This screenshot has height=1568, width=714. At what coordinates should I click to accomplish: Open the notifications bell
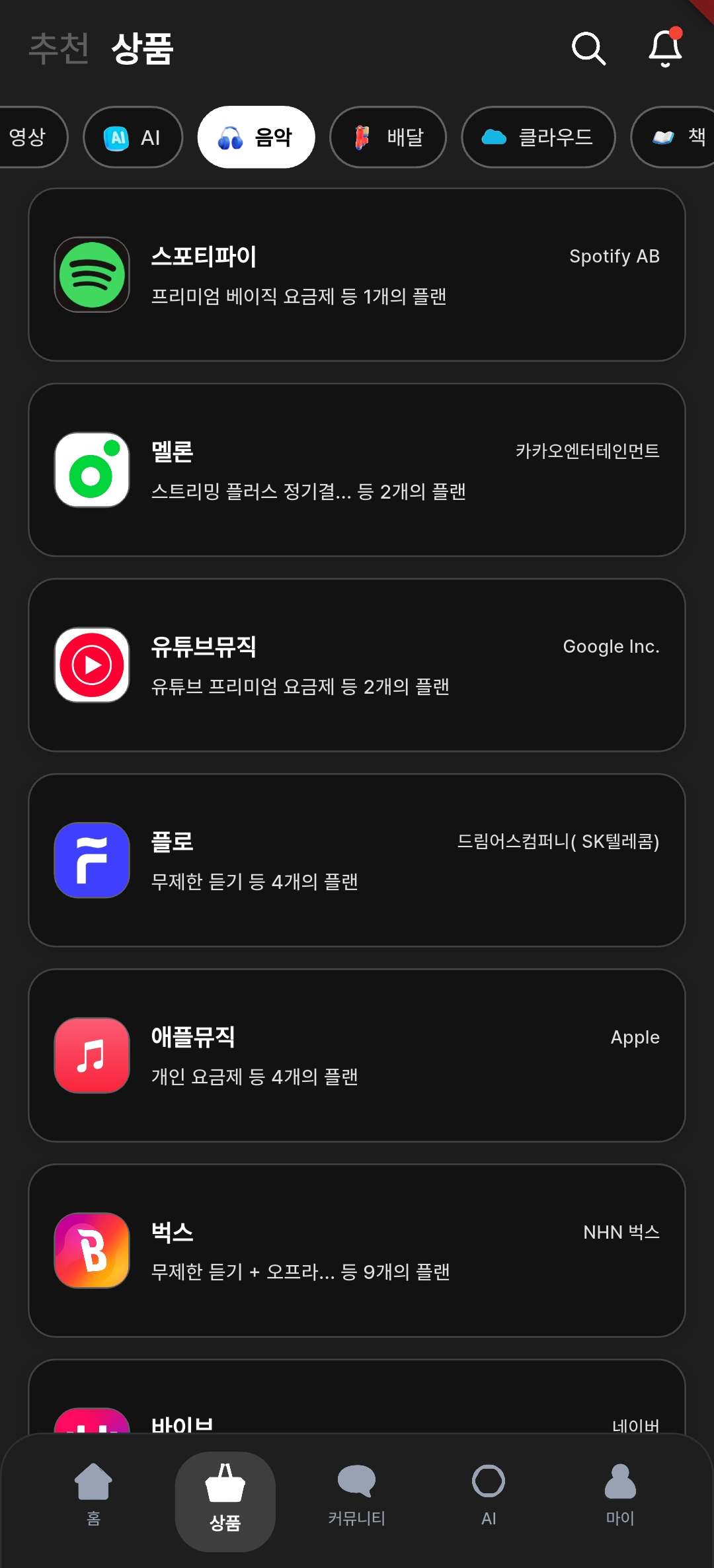point(665,48)
